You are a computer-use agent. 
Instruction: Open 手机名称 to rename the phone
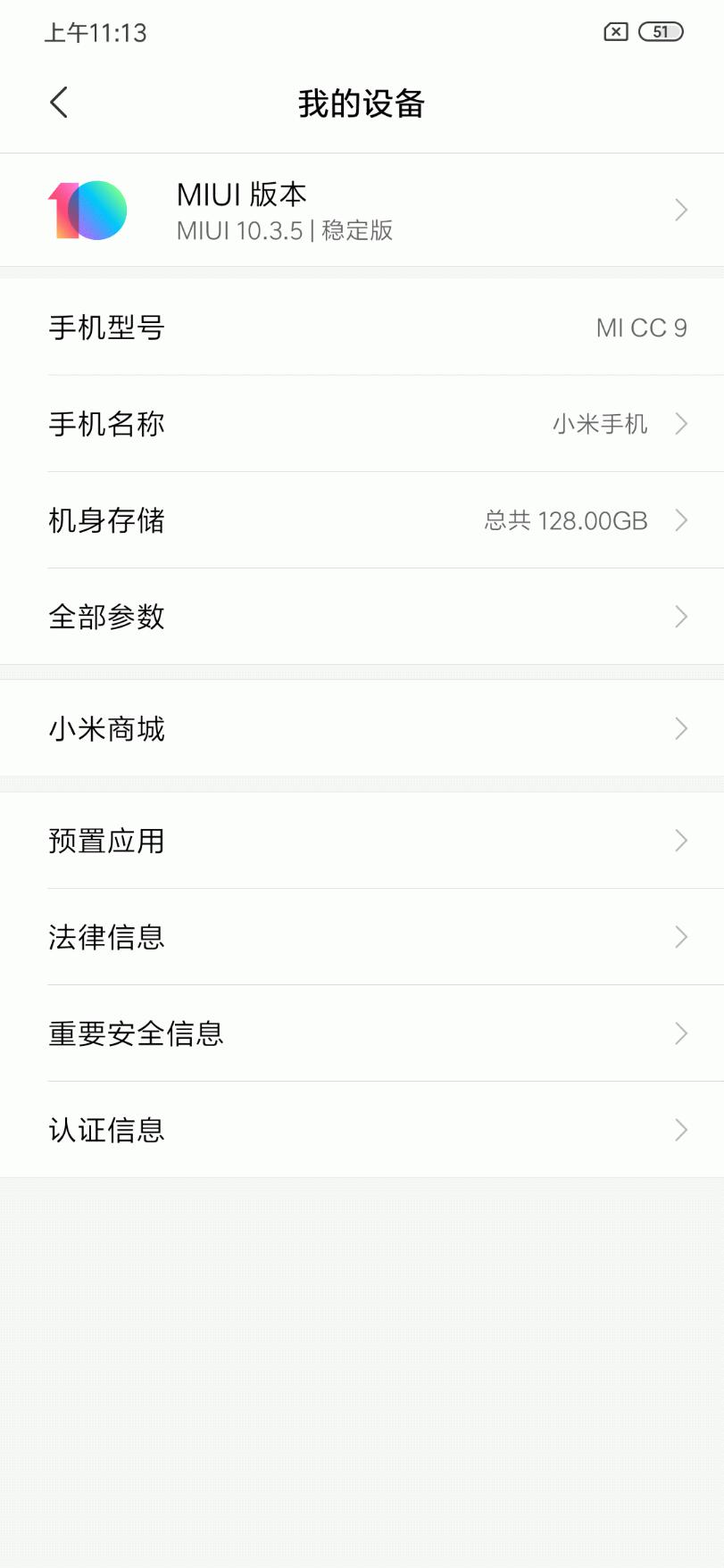tap(362, 424)
